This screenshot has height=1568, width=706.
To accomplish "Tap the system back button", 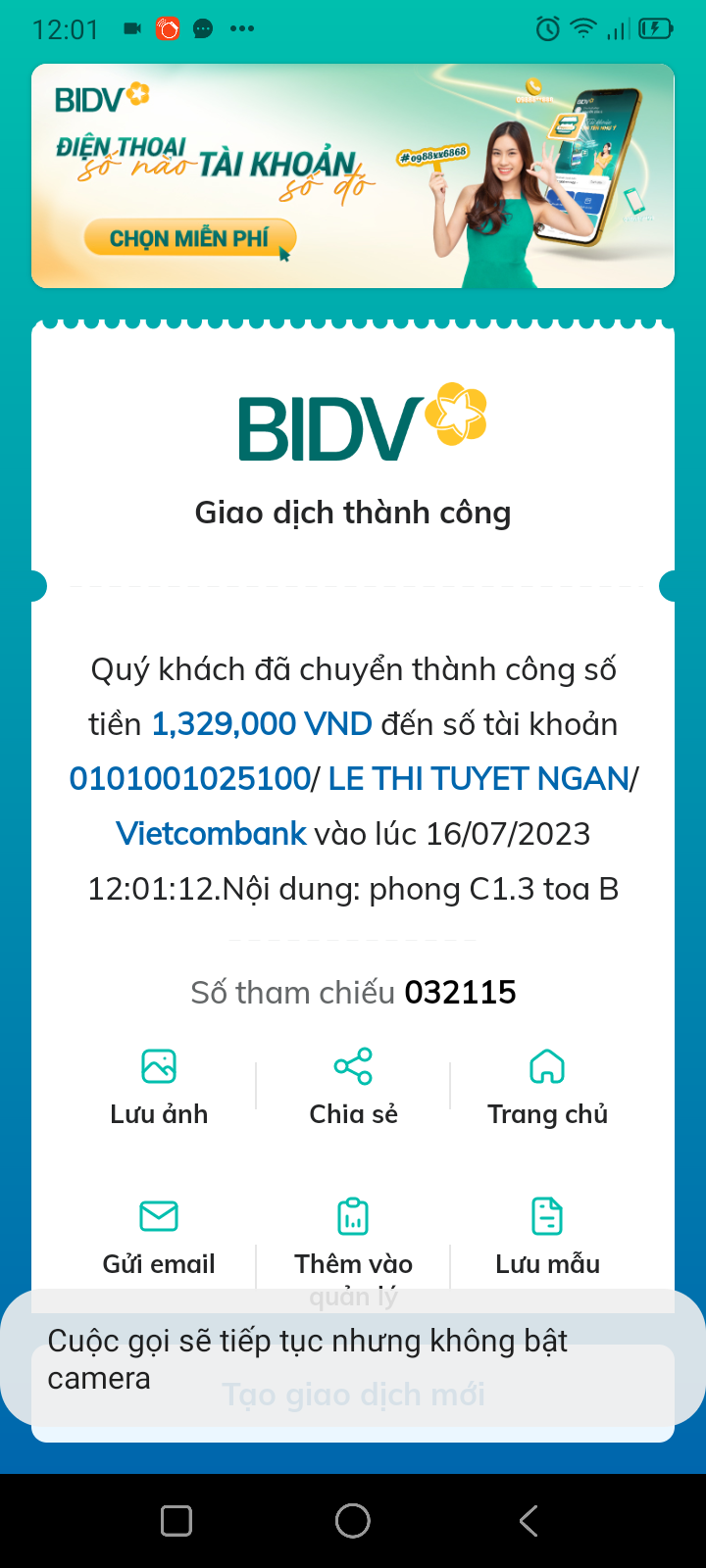I will click(529, 1521).
